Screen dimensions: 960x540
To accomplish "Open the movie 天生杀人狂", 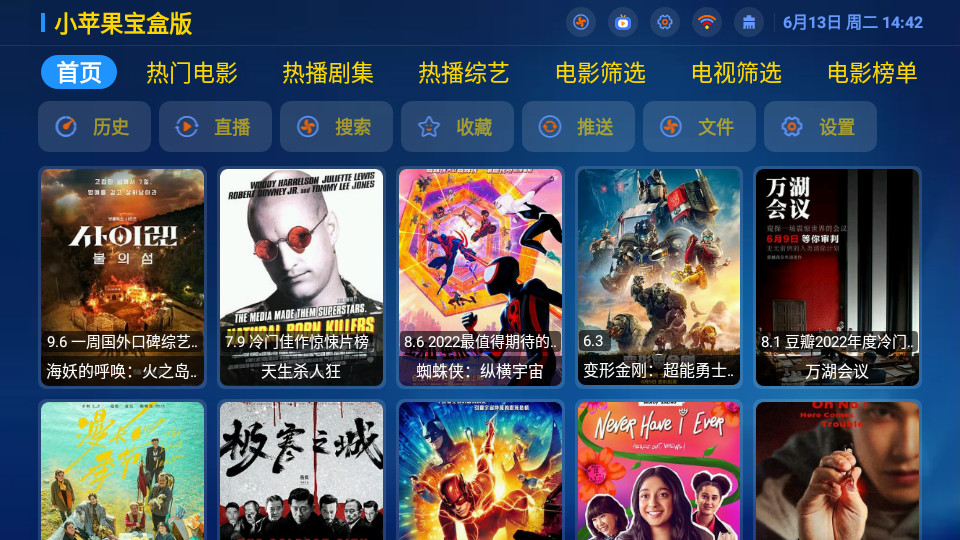I will tap(301, 277).
